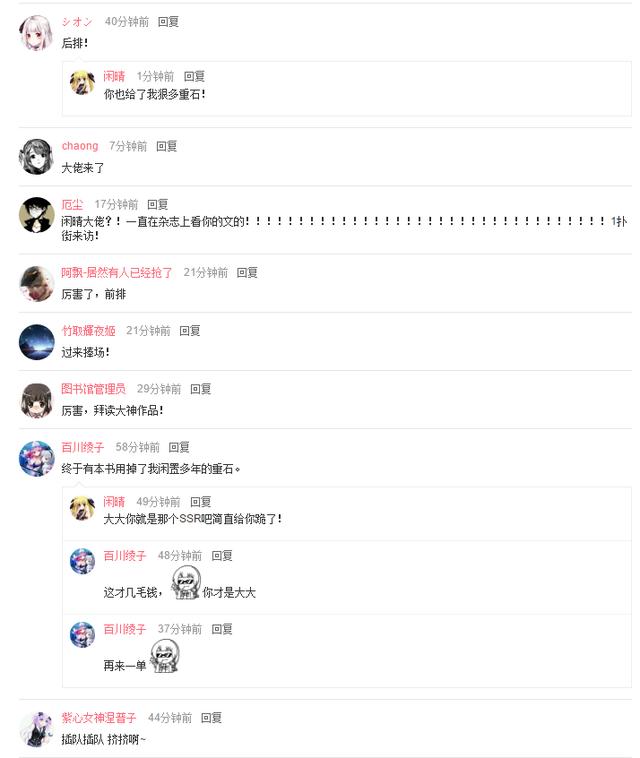Viewport: 640px width, 758px height.
Task: Open 图书馆管理员's username link
Action: pyautogui.click(x=93, y=389)
